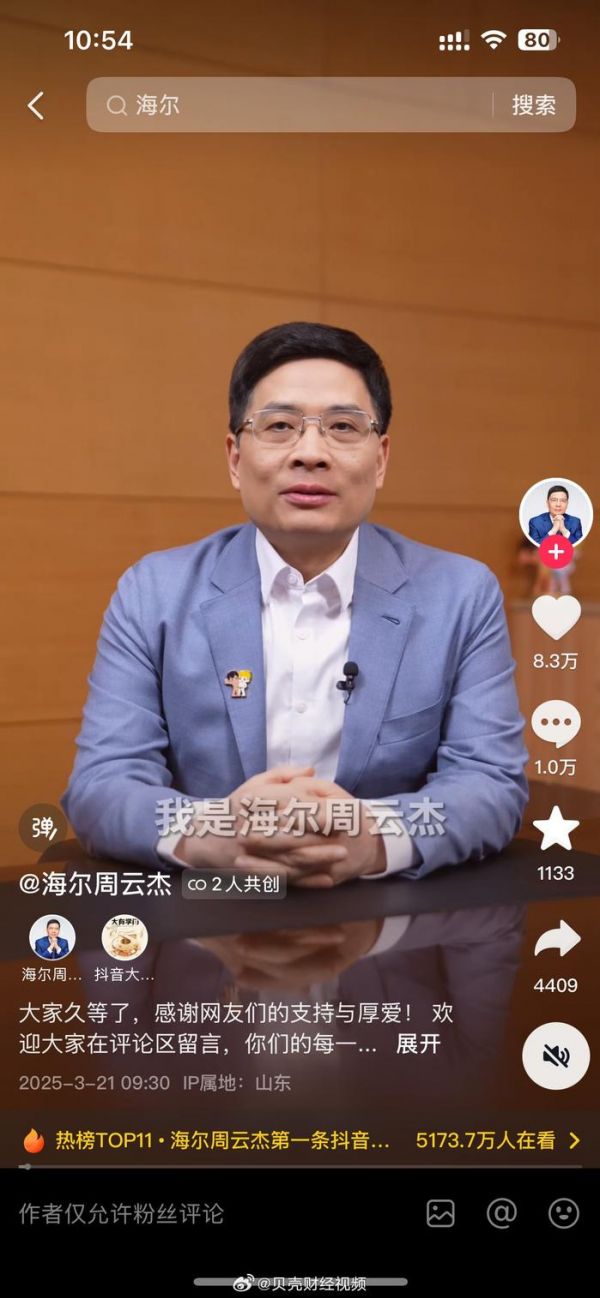The width and height of the screenshot is (600, 1298).
Task: Attach a picture using the image icon
Action: 440,1214
